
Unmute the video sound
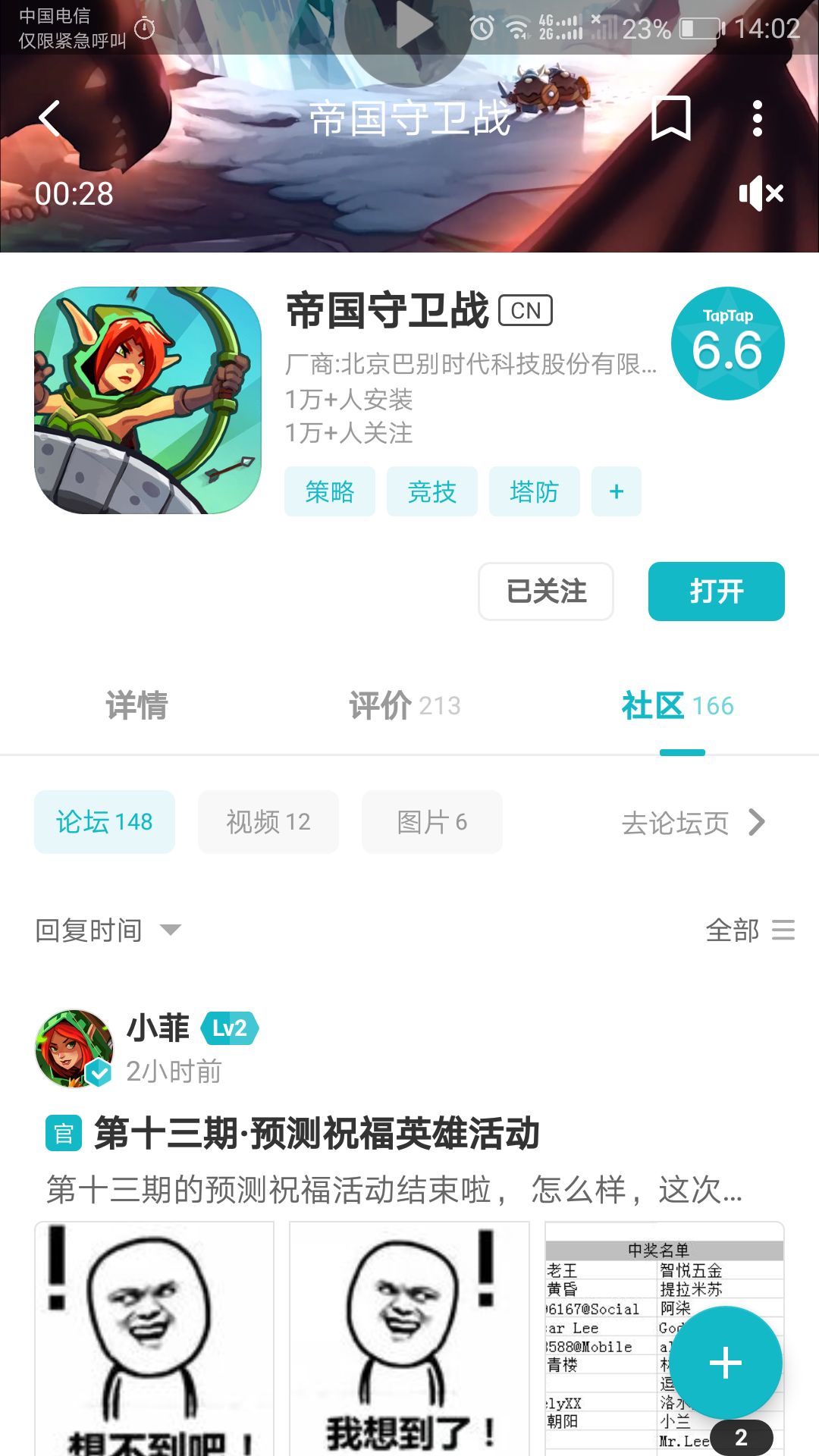click(761, 194)
